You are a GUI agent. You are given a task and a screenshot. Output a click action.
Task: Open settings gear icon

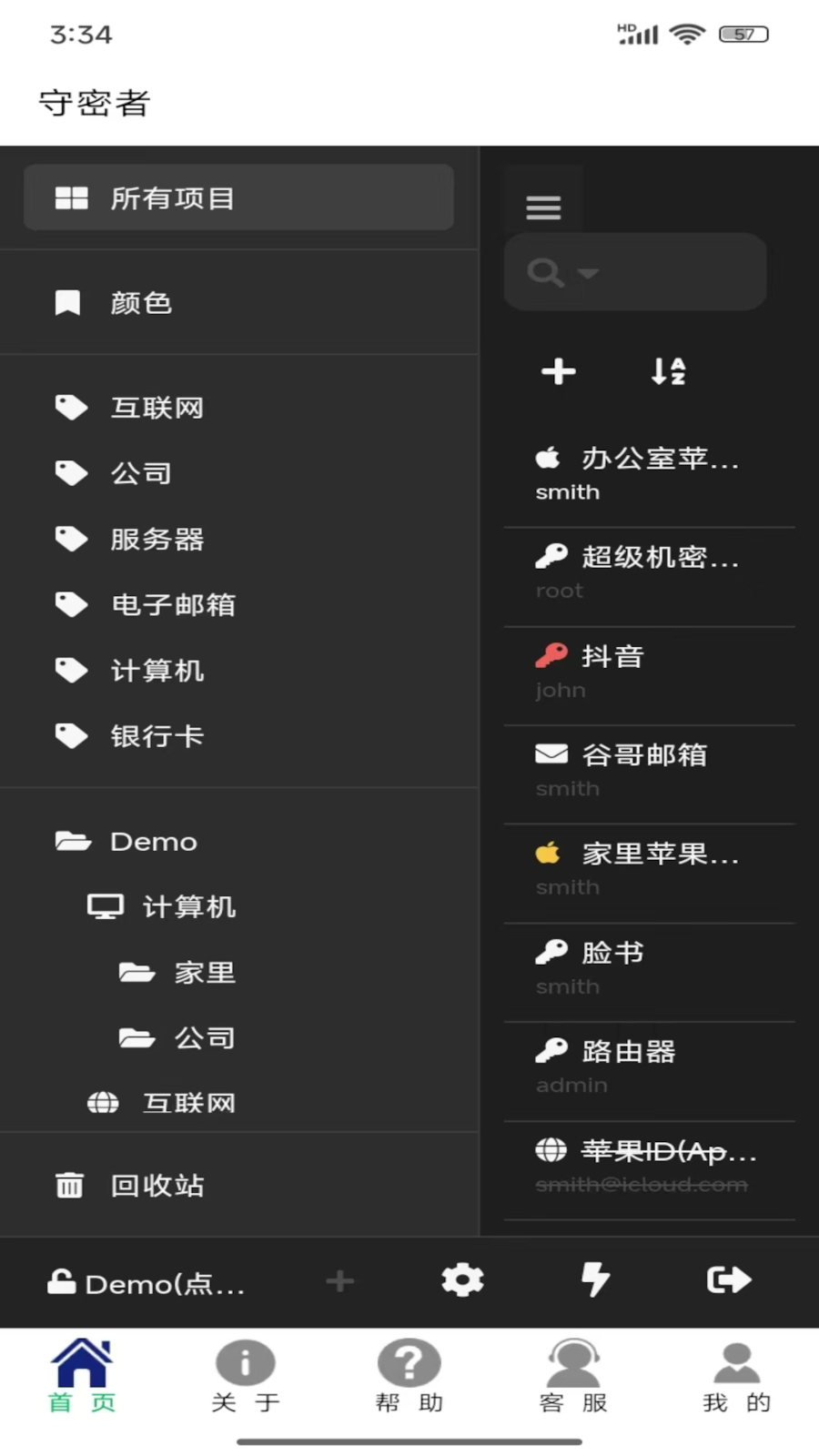point(462,1280)
